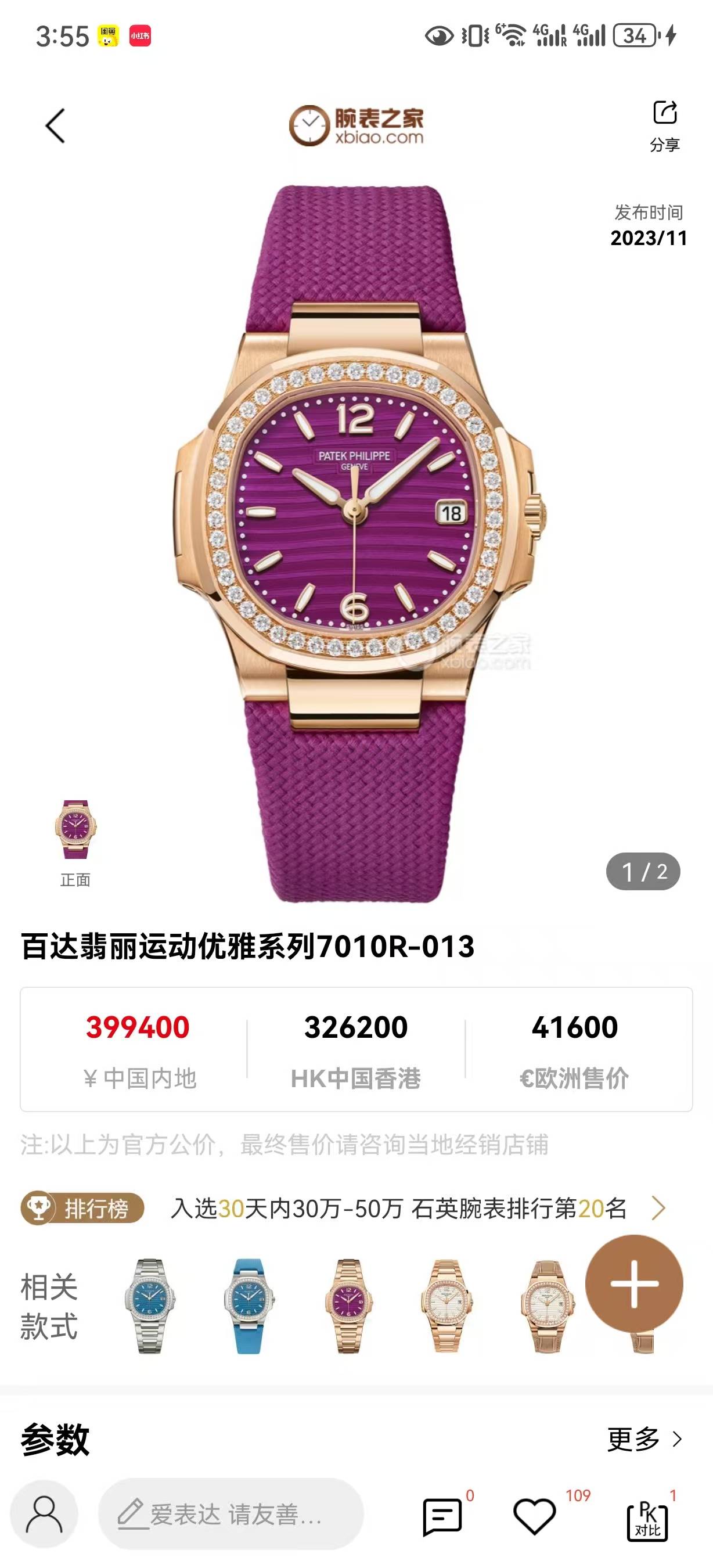
Task: Open the rose gold bracelet watch with purple dial
Action: pyautogui.click(x=348, y=1305)
